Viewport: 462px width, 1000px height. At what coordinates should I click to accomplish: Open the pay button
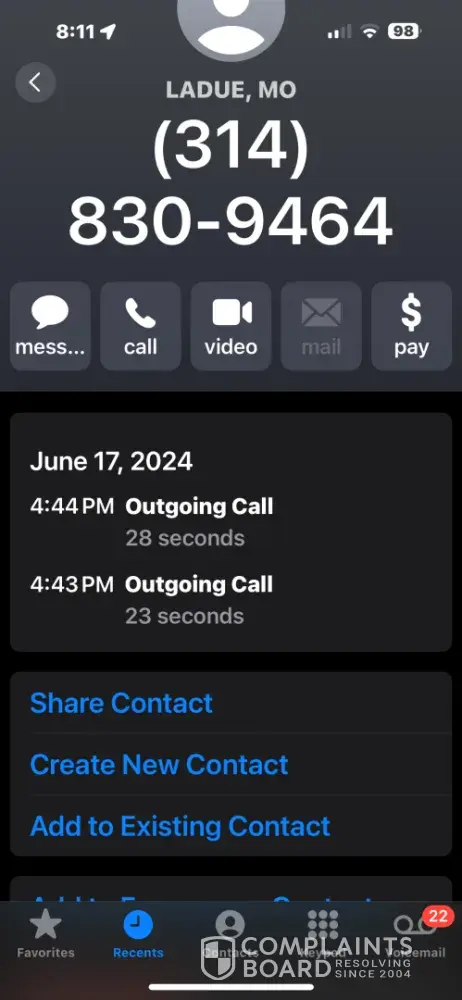click(412, 326)
